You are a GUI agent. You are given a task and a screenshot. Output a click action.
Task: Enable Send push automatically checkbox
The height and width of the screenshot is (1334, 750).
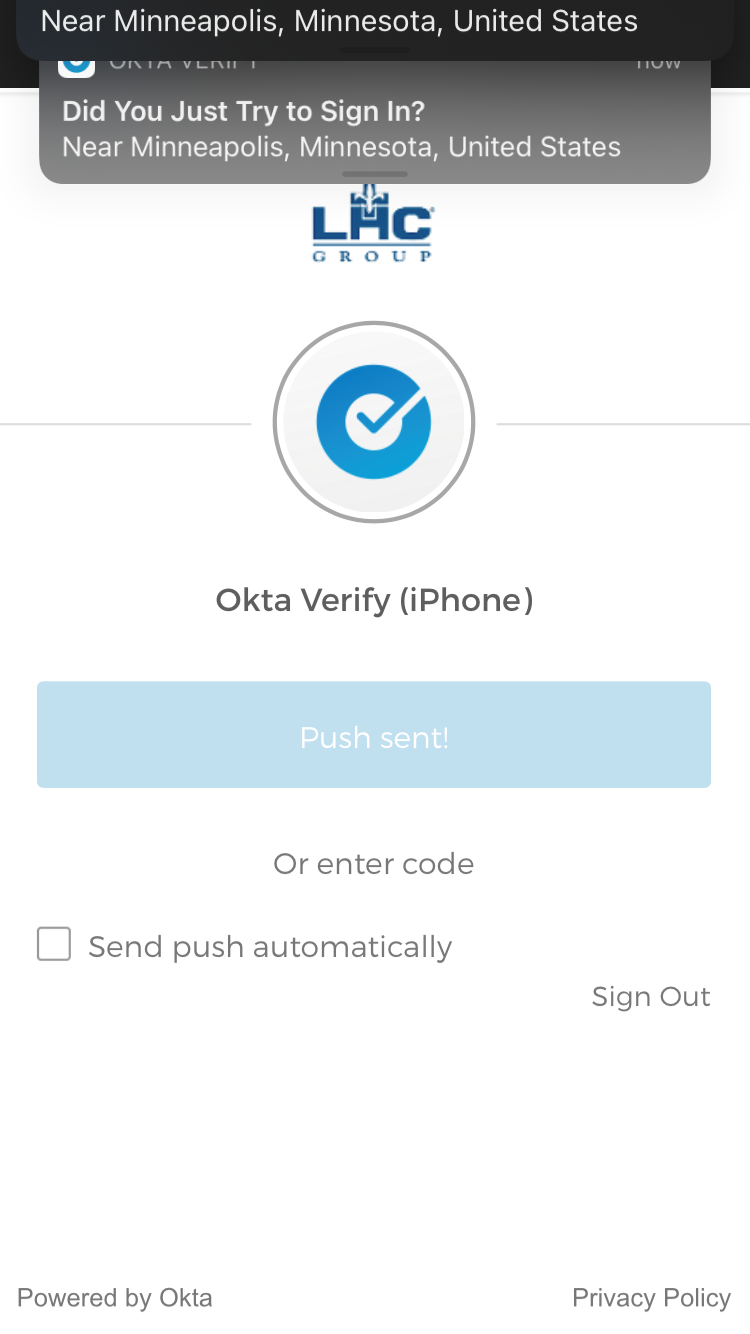click(54, 944)
